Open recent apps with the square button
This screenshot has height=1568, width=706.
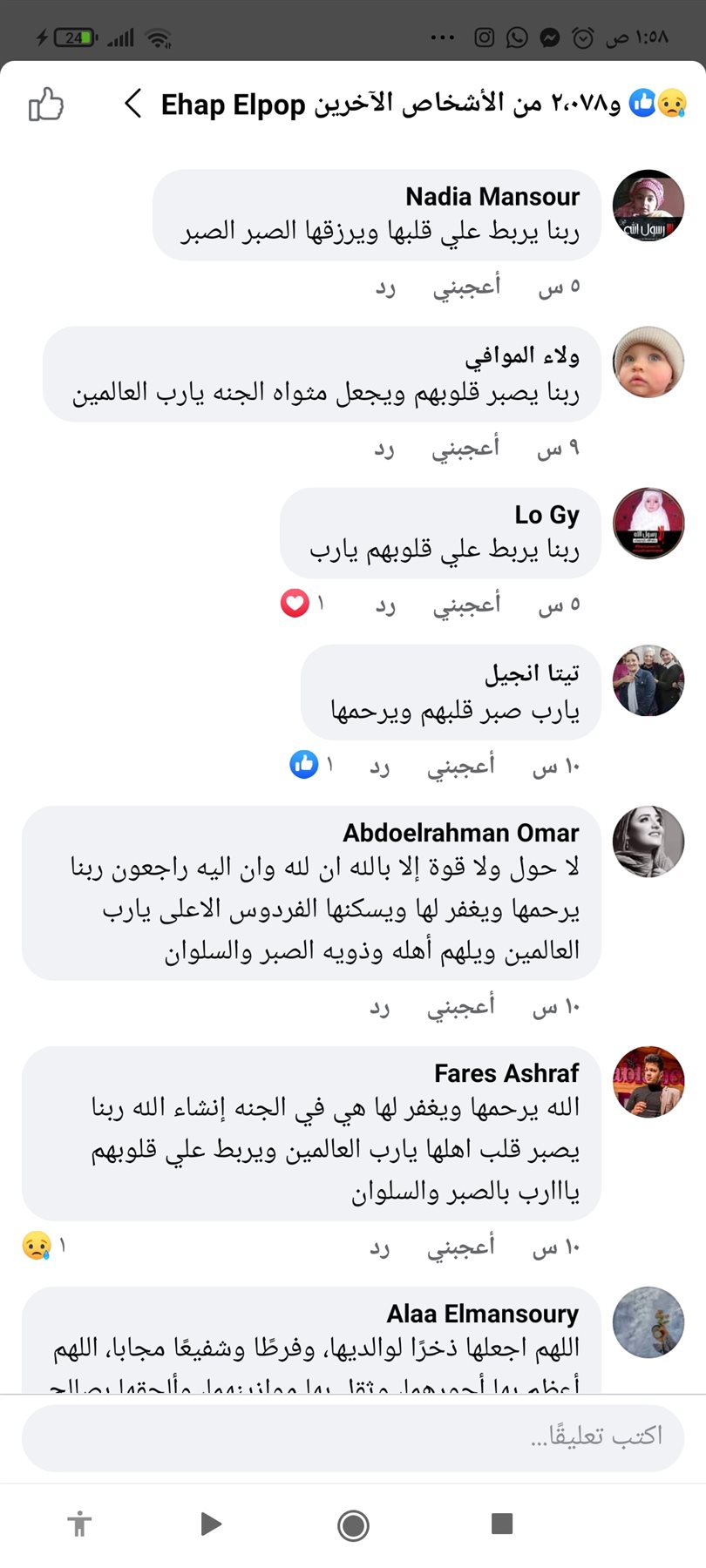pos(502,1524)
